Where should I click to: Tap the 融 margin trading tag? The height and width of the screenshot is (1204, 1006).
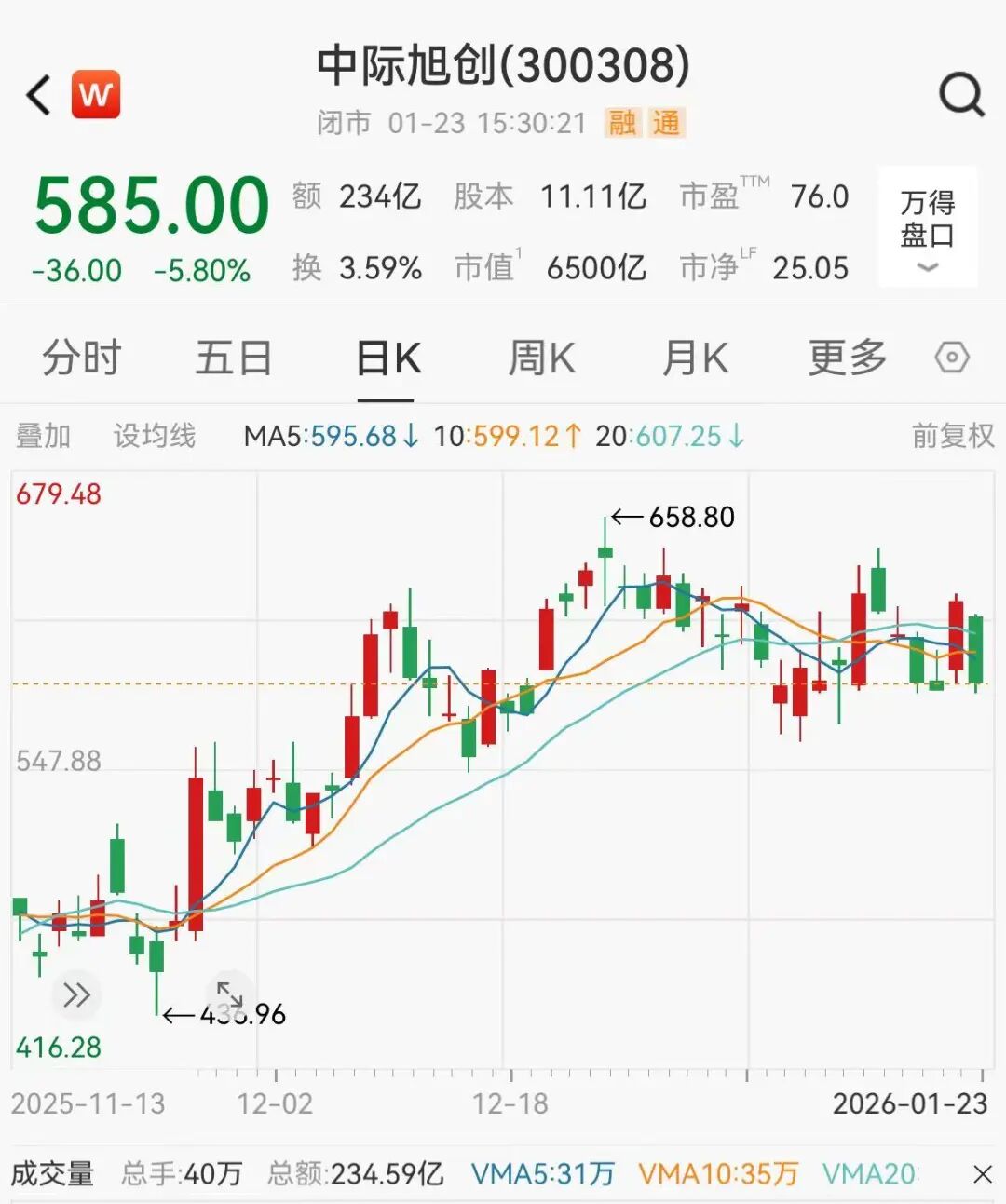point(622,123)
